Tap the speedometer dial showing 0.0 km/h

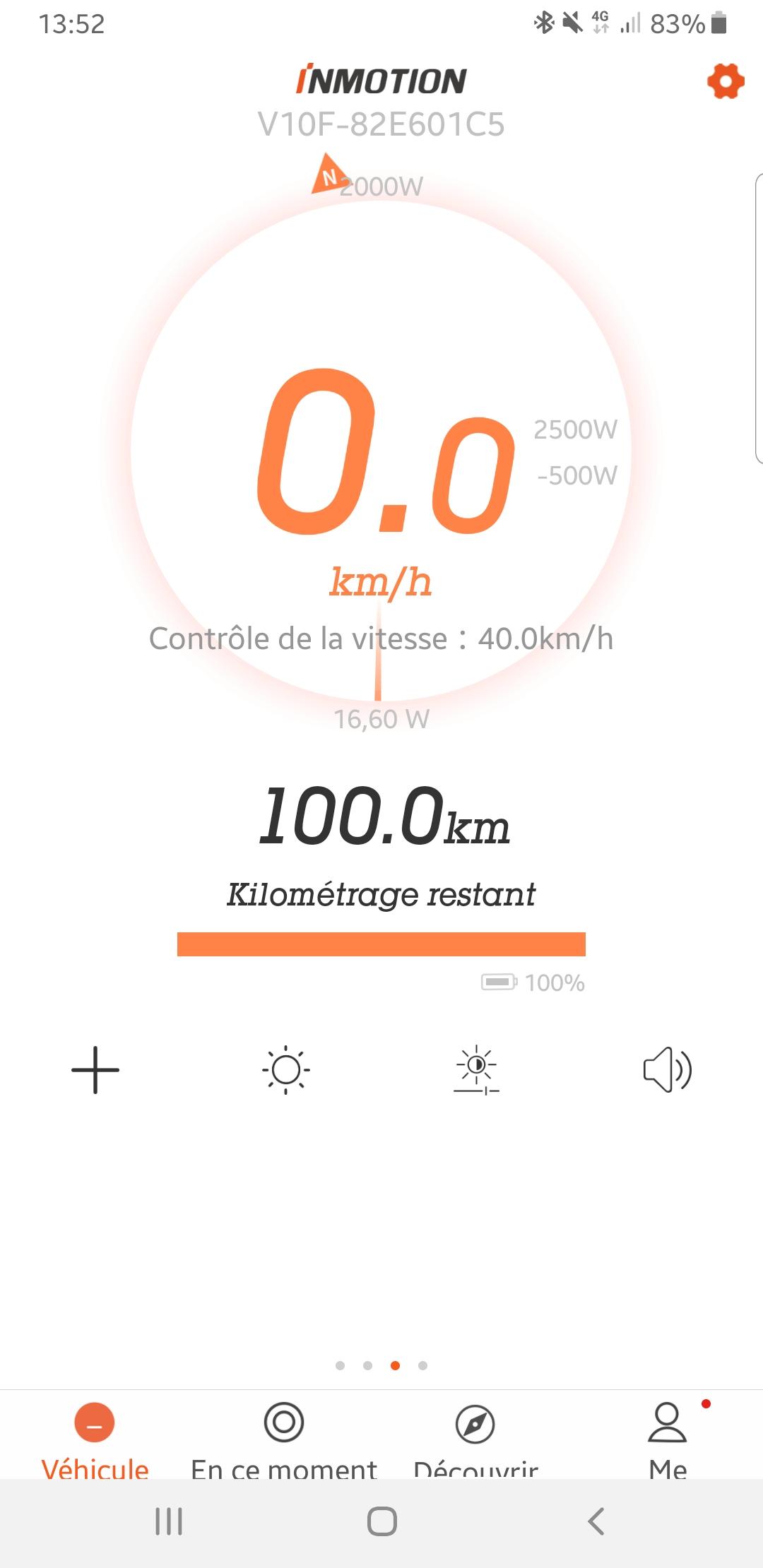coord(380,451)
